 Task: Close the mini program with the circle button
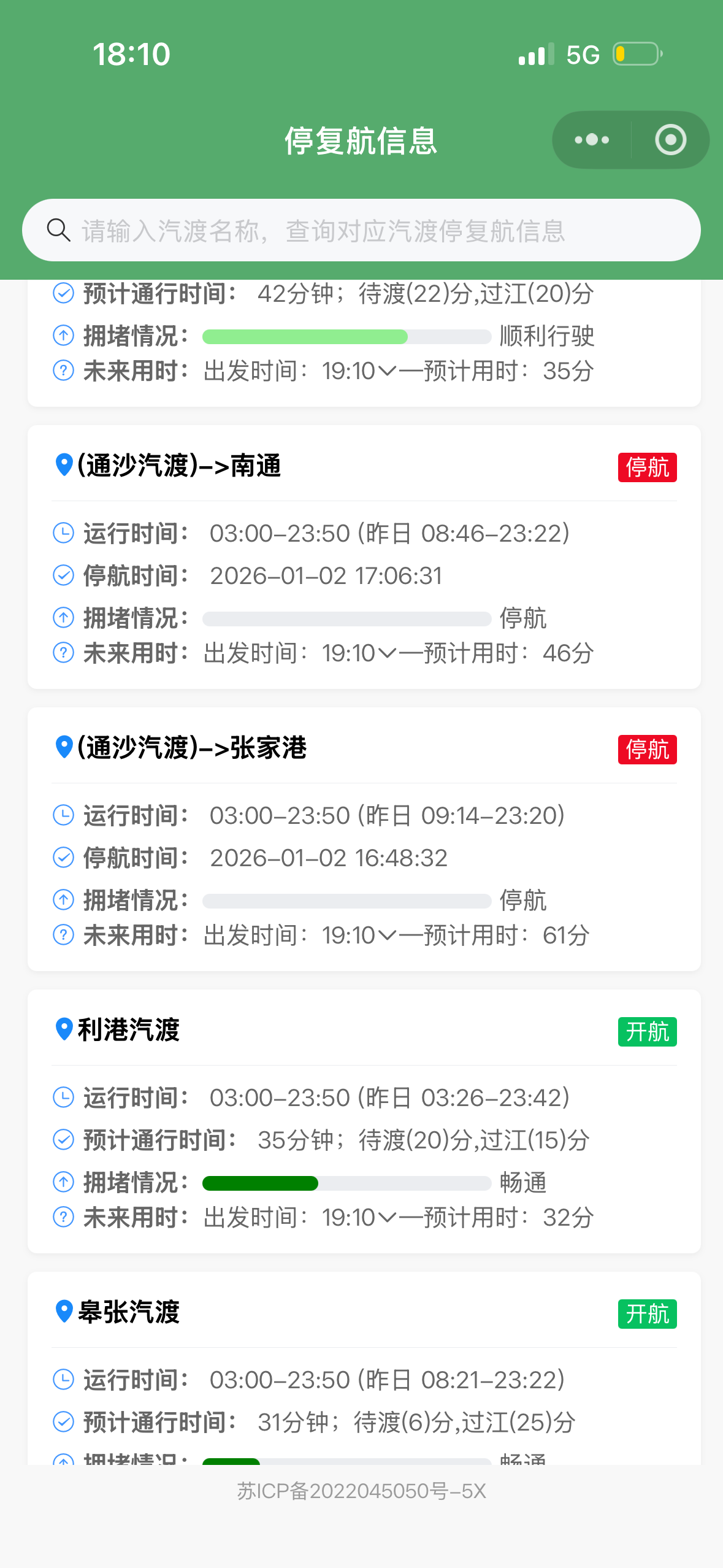[670, 140]
